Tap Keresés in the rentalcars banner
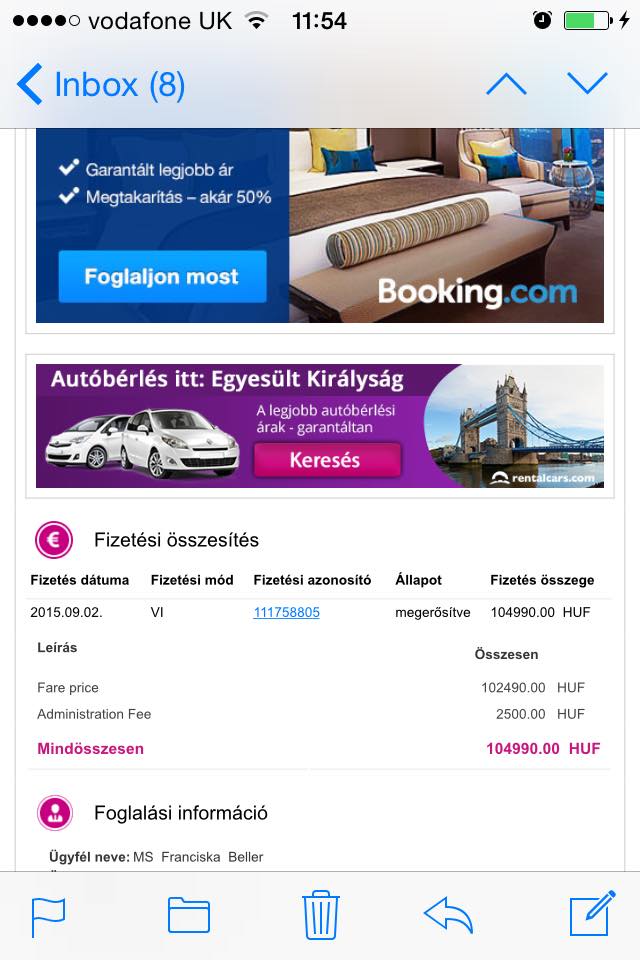The image size is (640, 960). [x=325, y=461]
